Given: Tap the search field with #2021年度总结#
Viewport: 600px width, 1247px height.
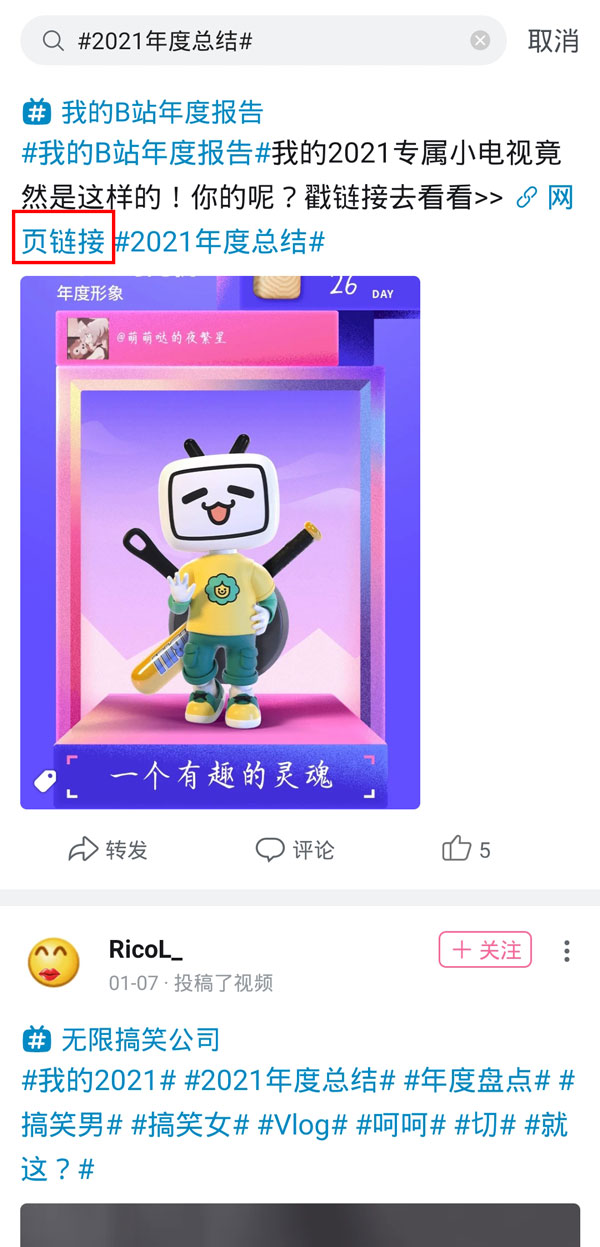Looking at the screenshot, I should click(x=260, y=41).
